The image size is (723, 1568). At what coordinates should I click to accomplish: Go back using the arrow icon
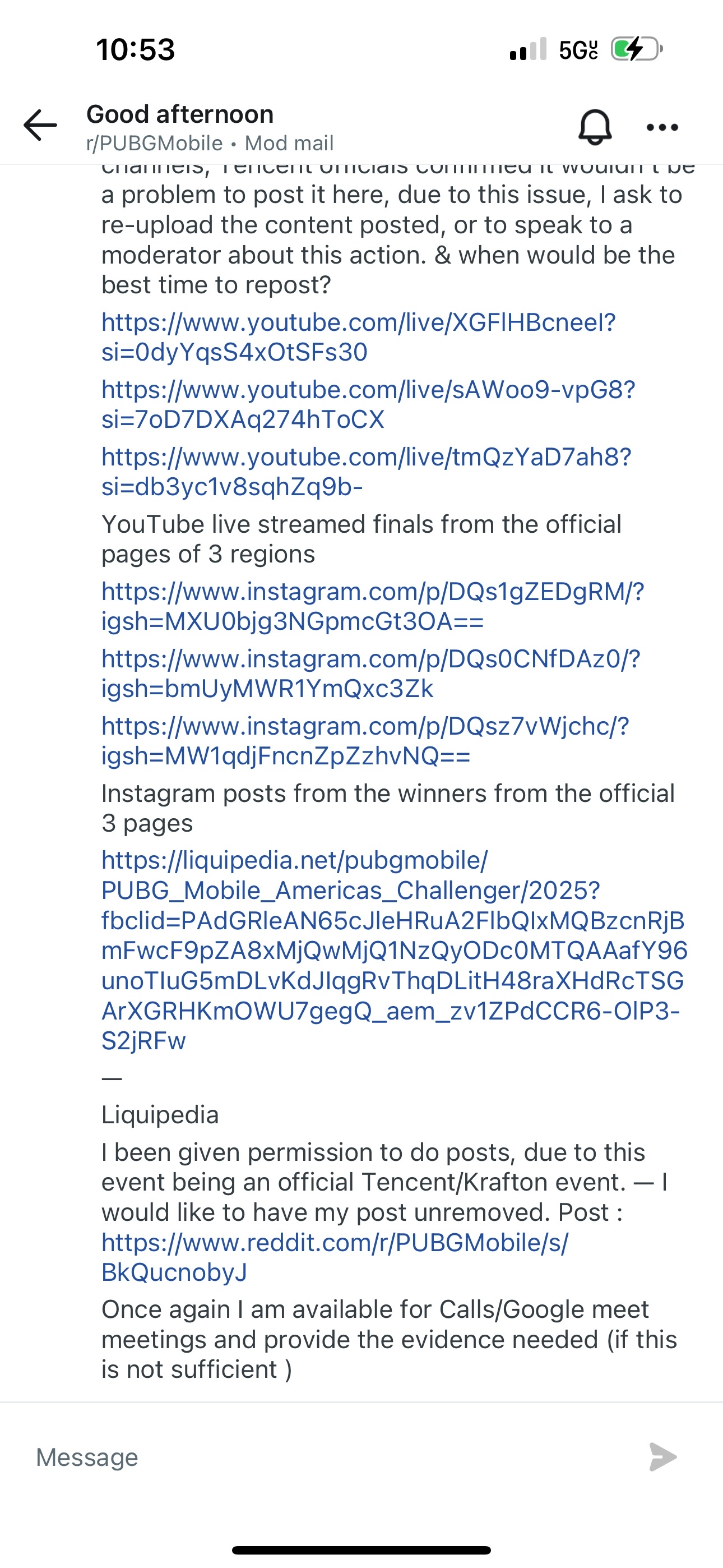click(40, 126)
